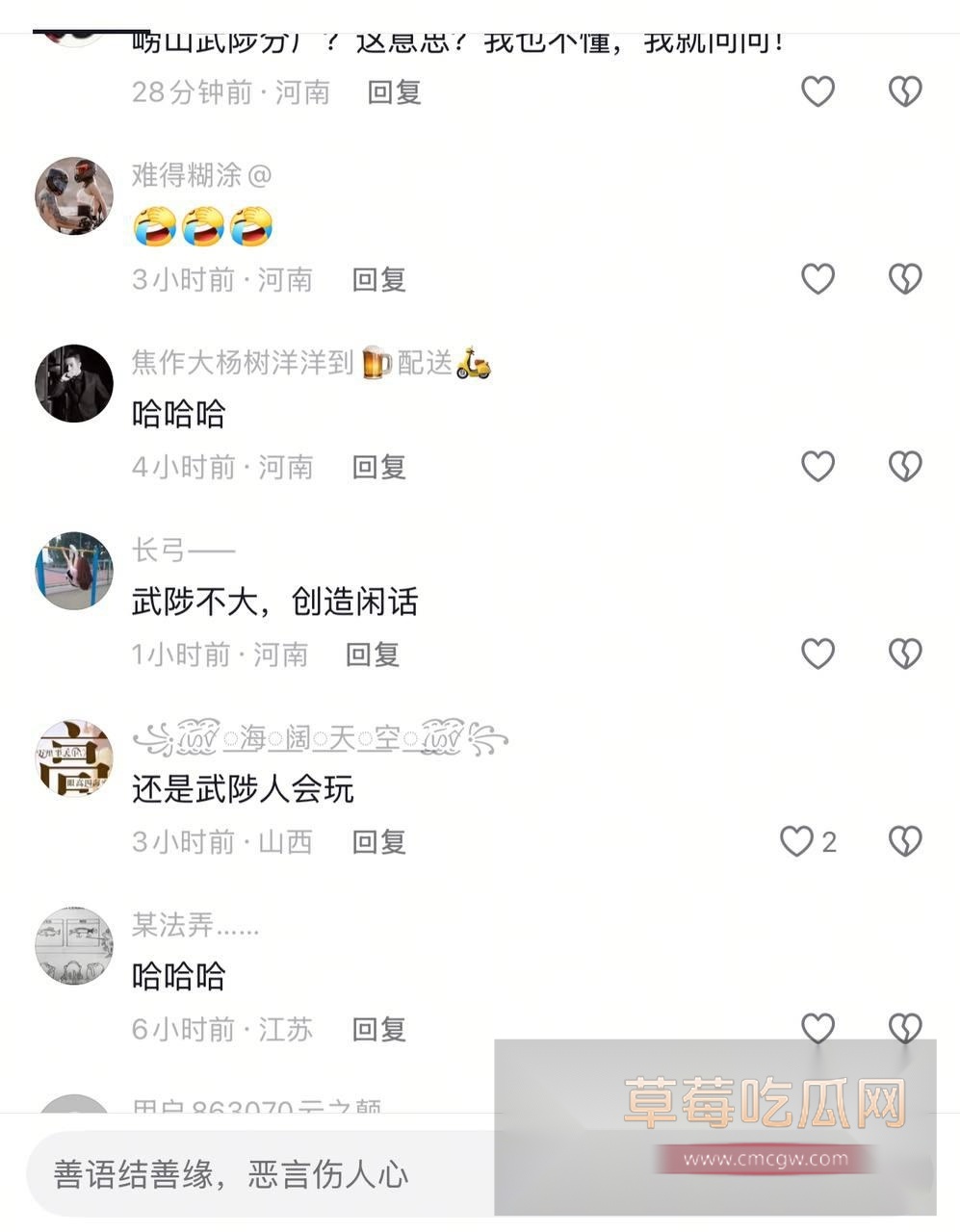The height and width of the screenshot is (1232, 960).
Task: Dislike the comment 还是武陟人会玩
Action: point(904,842)
